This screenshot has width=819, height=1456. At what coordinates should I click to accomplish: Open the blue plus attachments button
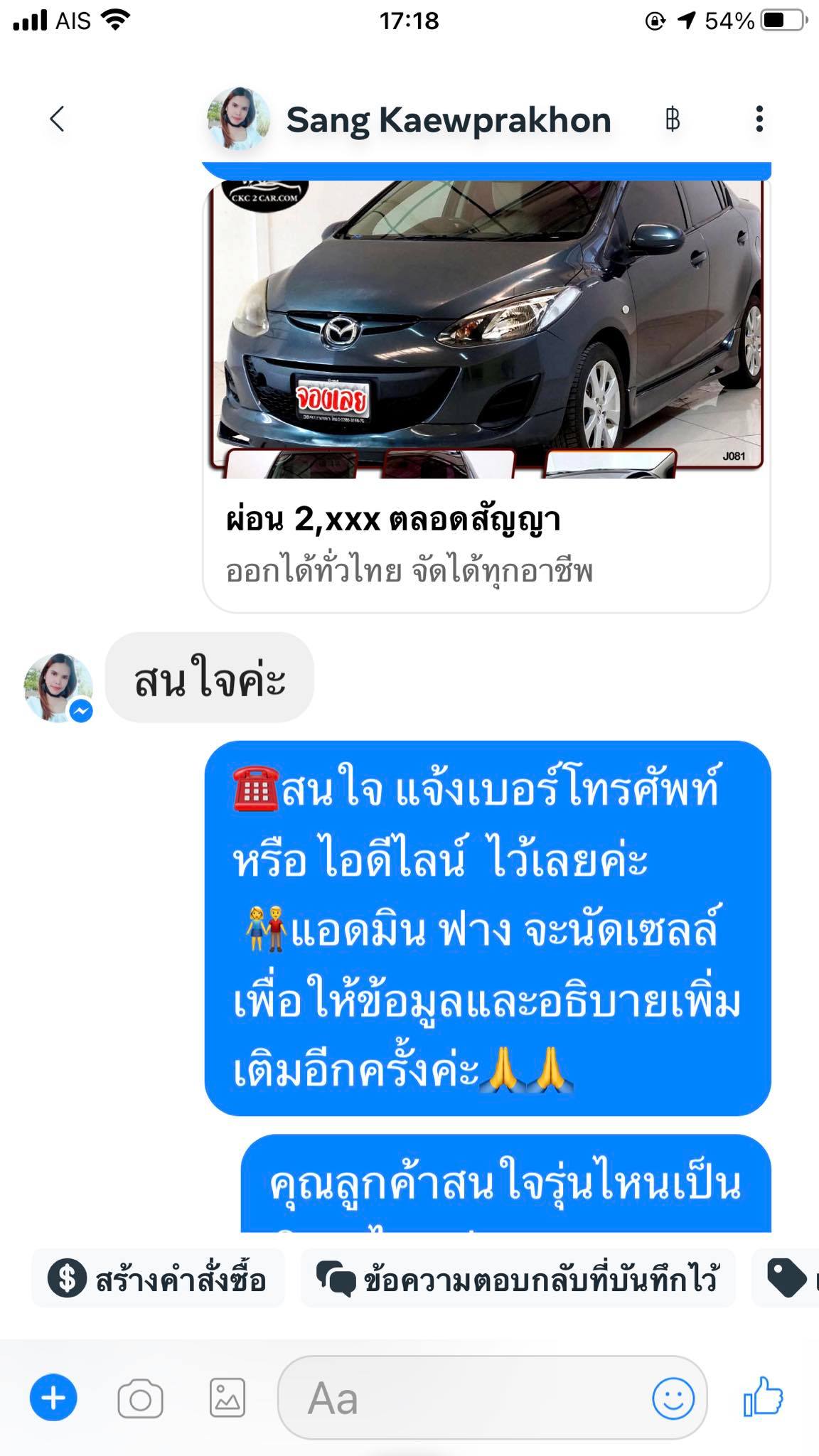[53, 1398]
